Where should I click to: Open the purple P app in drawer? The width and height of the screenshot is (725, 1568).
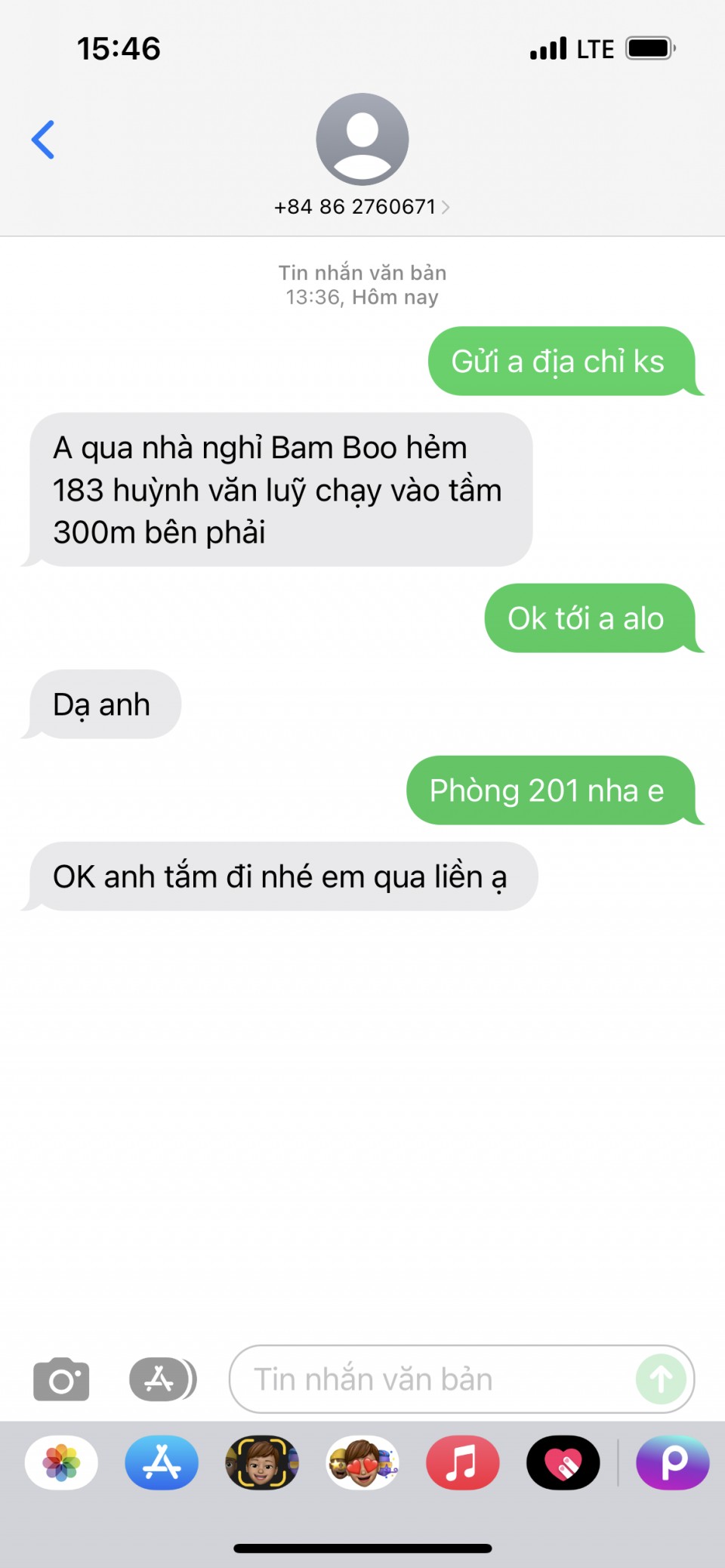672,1462
